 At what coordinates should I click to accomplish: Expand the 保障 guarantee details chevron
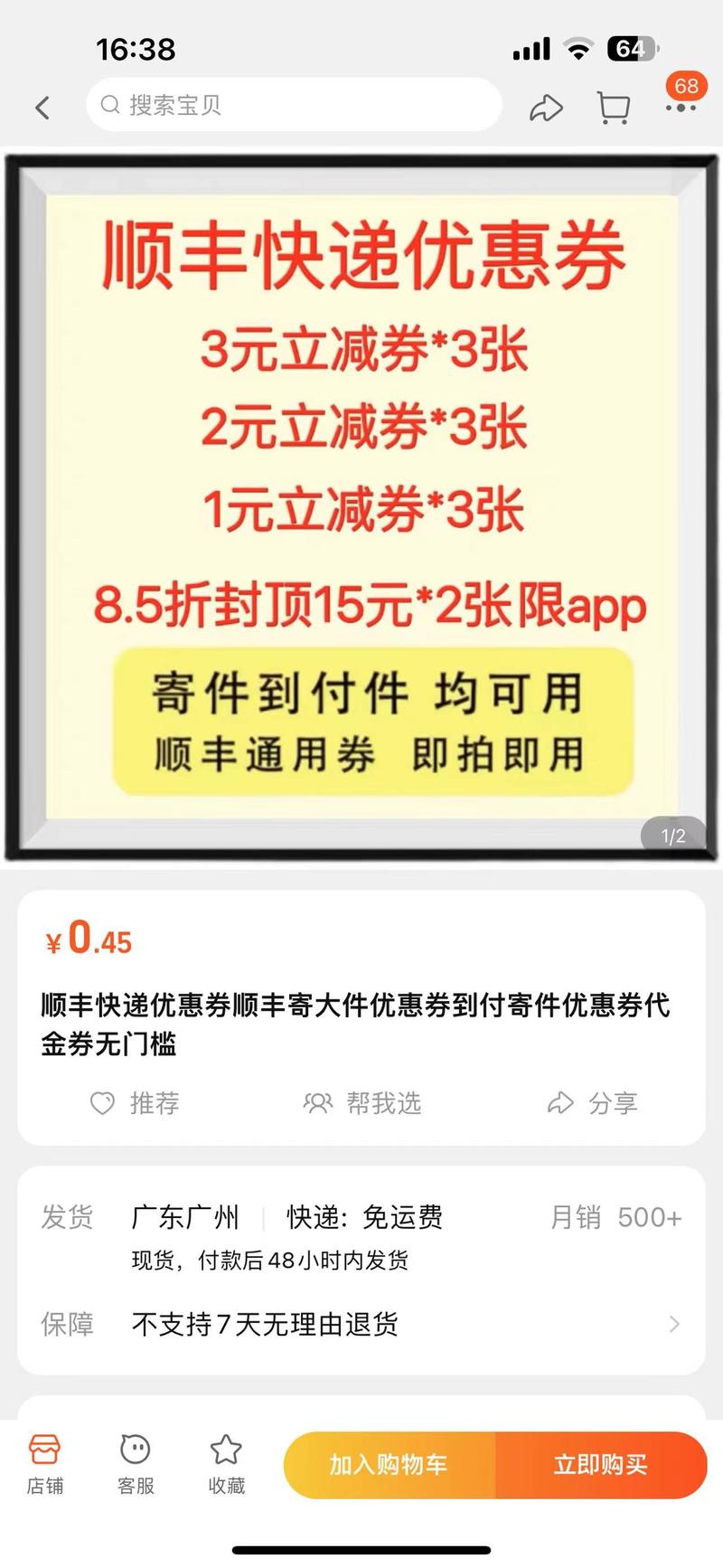click(674, 1325)
